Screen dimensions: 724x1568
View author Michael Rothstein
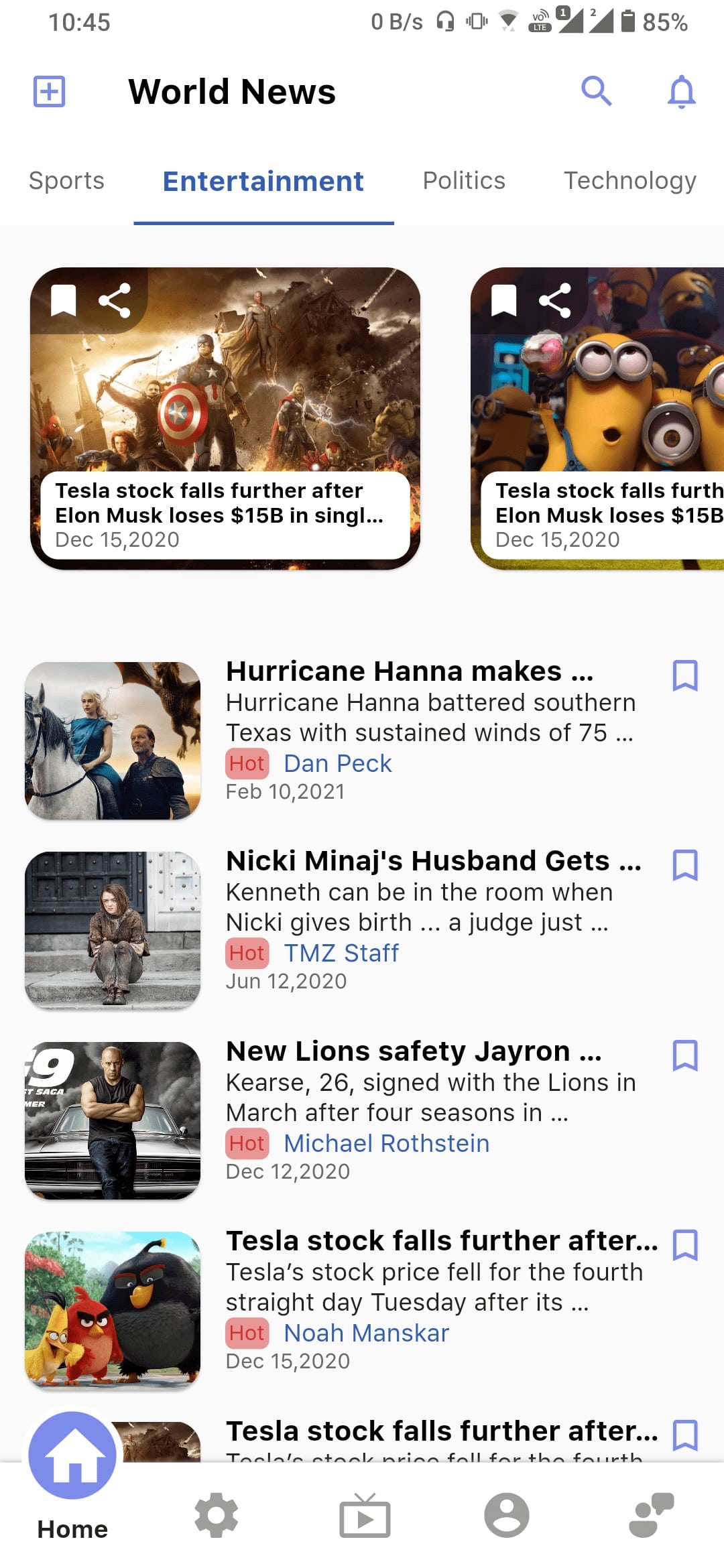pyautogui.click(x=386, y=1144)
